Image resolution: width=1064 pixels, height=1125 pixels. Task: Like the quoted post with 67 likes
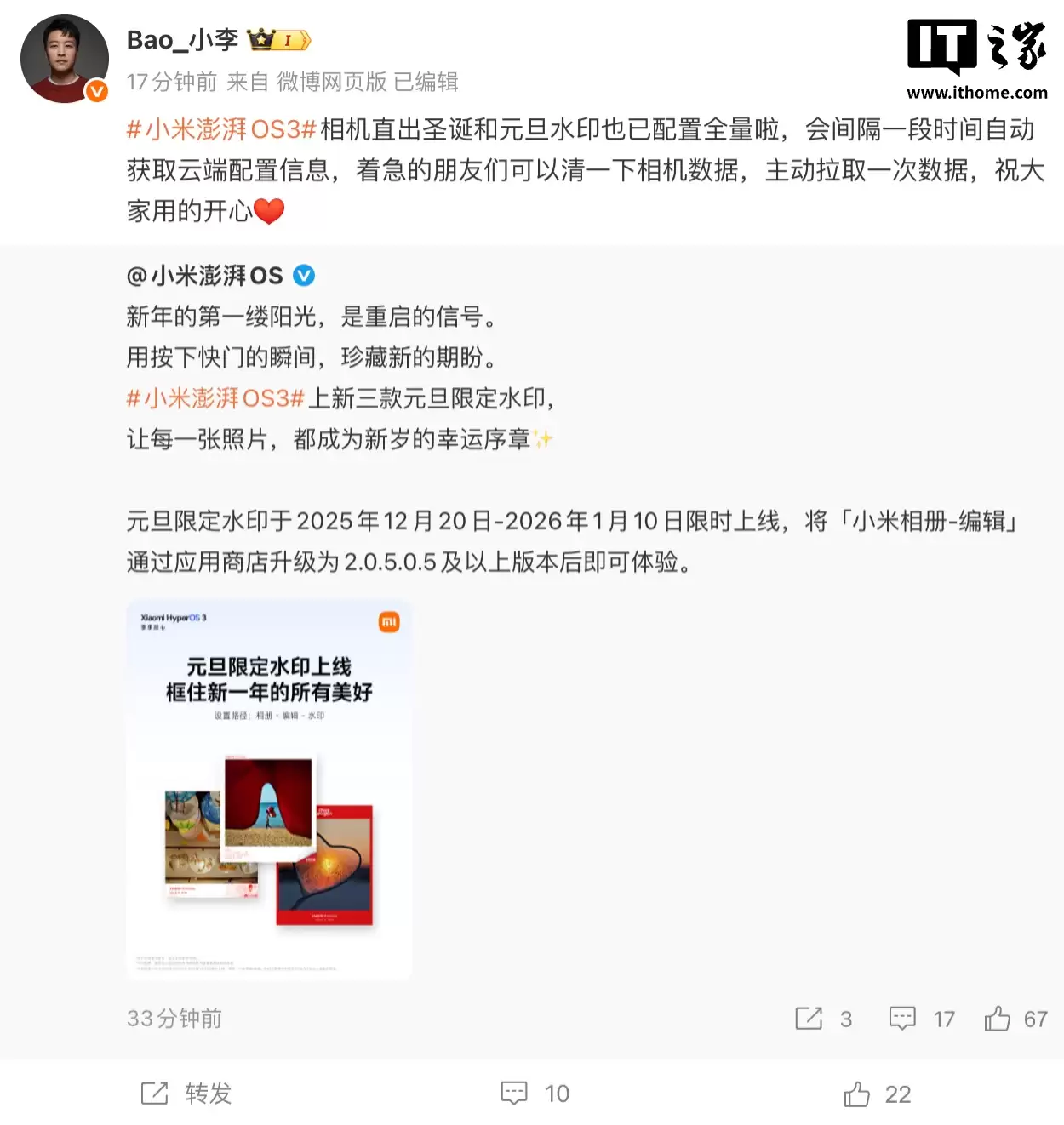coord(1015,1019)
